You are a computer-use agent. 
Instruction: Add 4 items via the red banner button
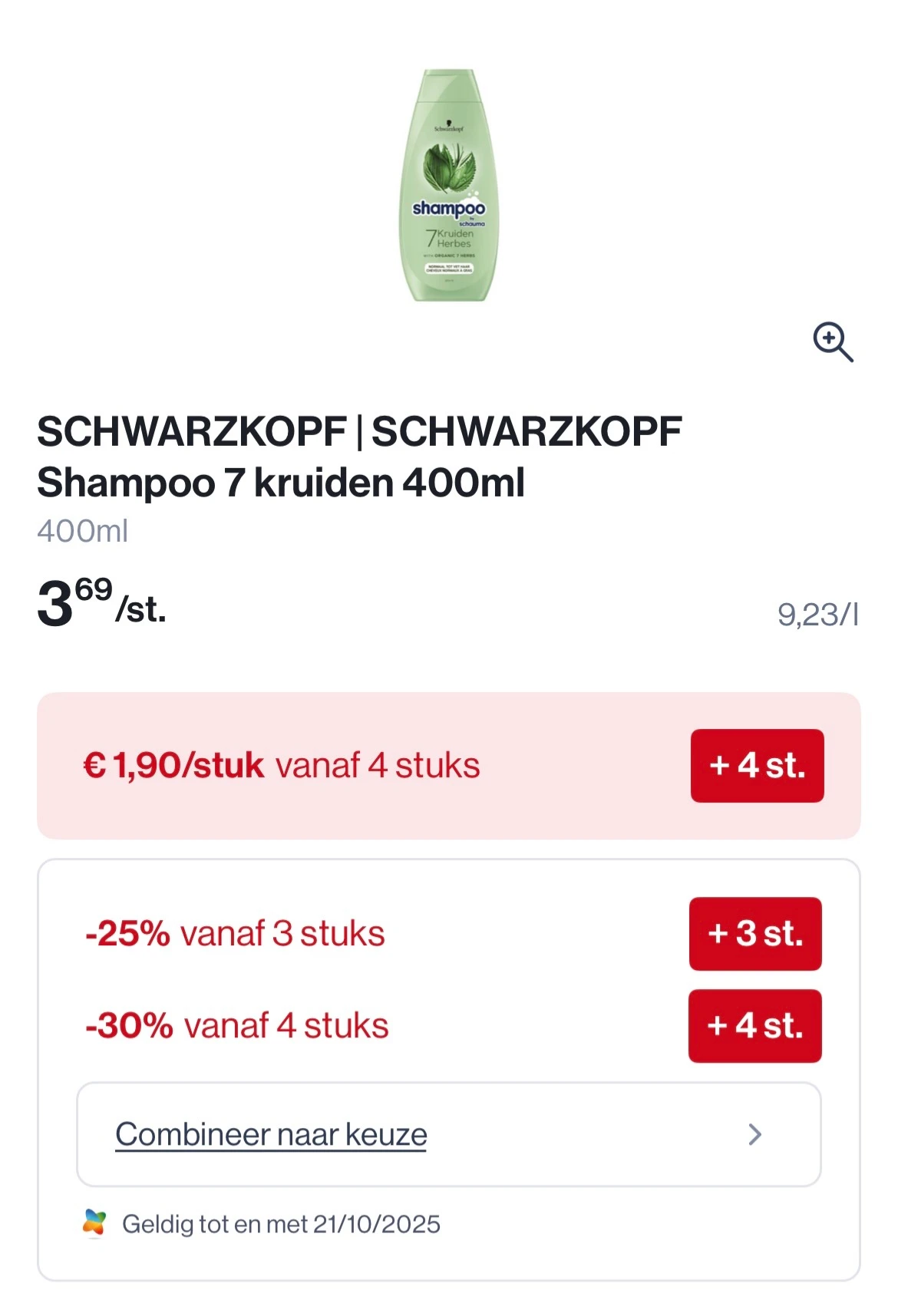[x=757, y=764]
